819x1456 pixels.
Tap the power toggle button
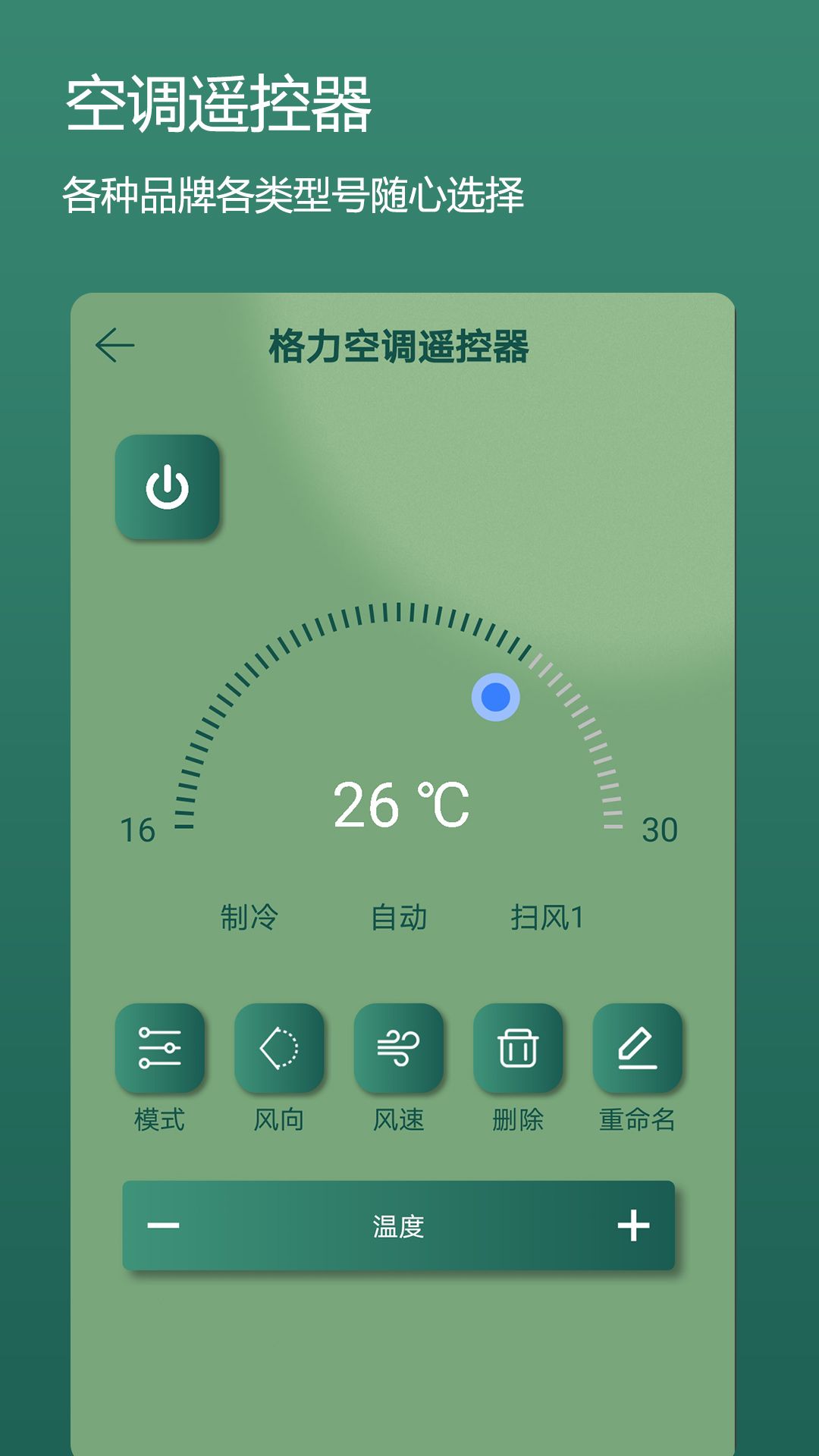(168, 489)
